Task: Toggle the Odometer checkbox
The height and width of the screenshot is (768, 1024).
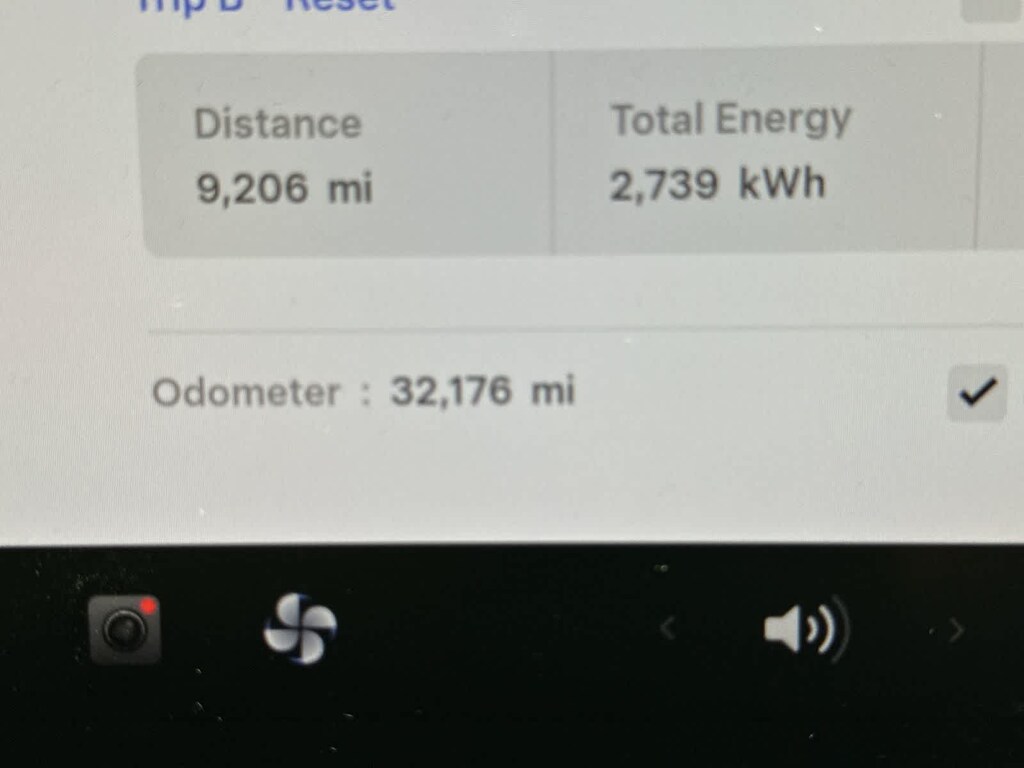Action: click(x=976, y=393)
